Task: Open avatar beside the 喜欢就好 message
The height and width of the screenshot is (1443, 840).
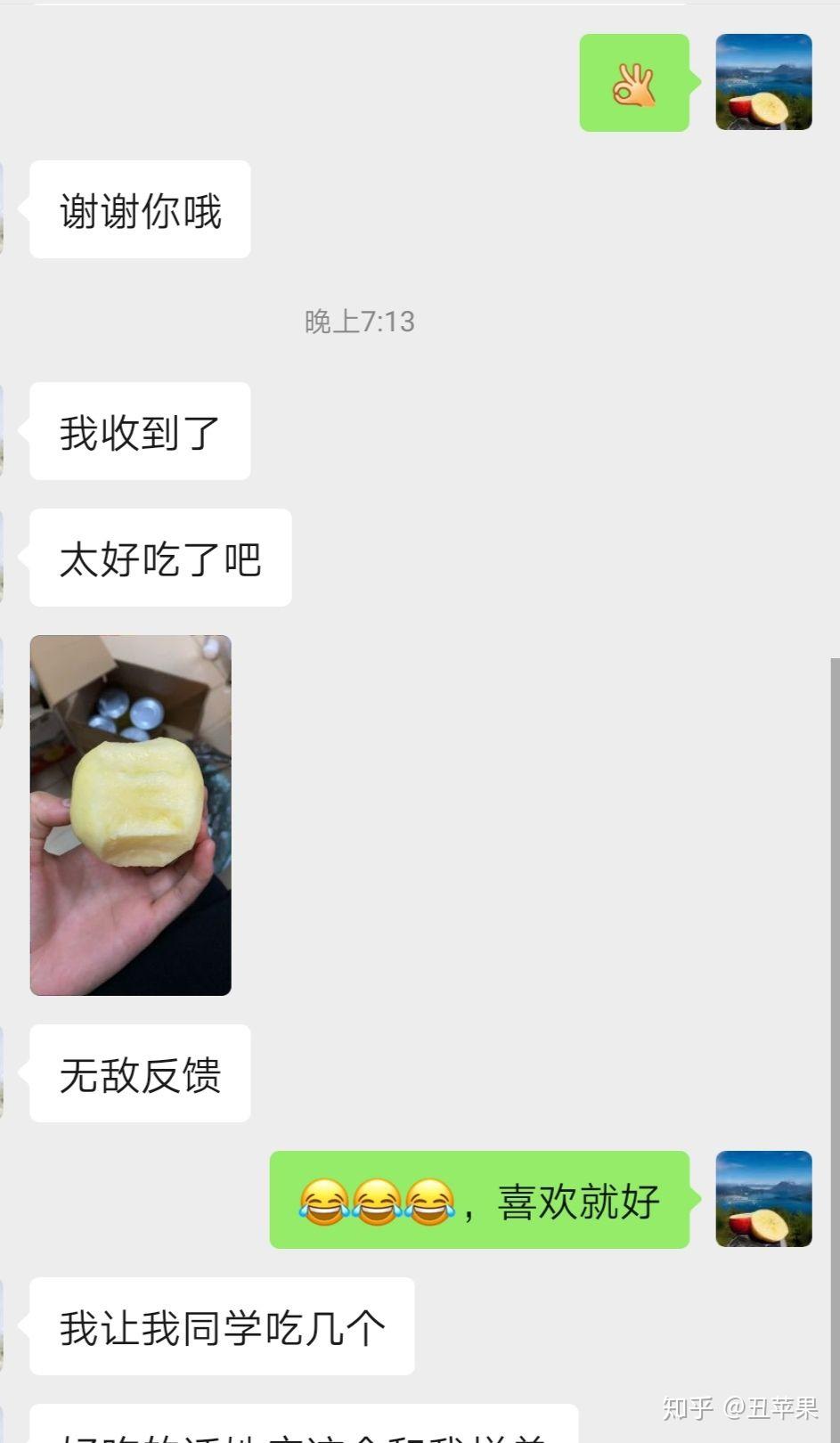Action: (763, 1198)
